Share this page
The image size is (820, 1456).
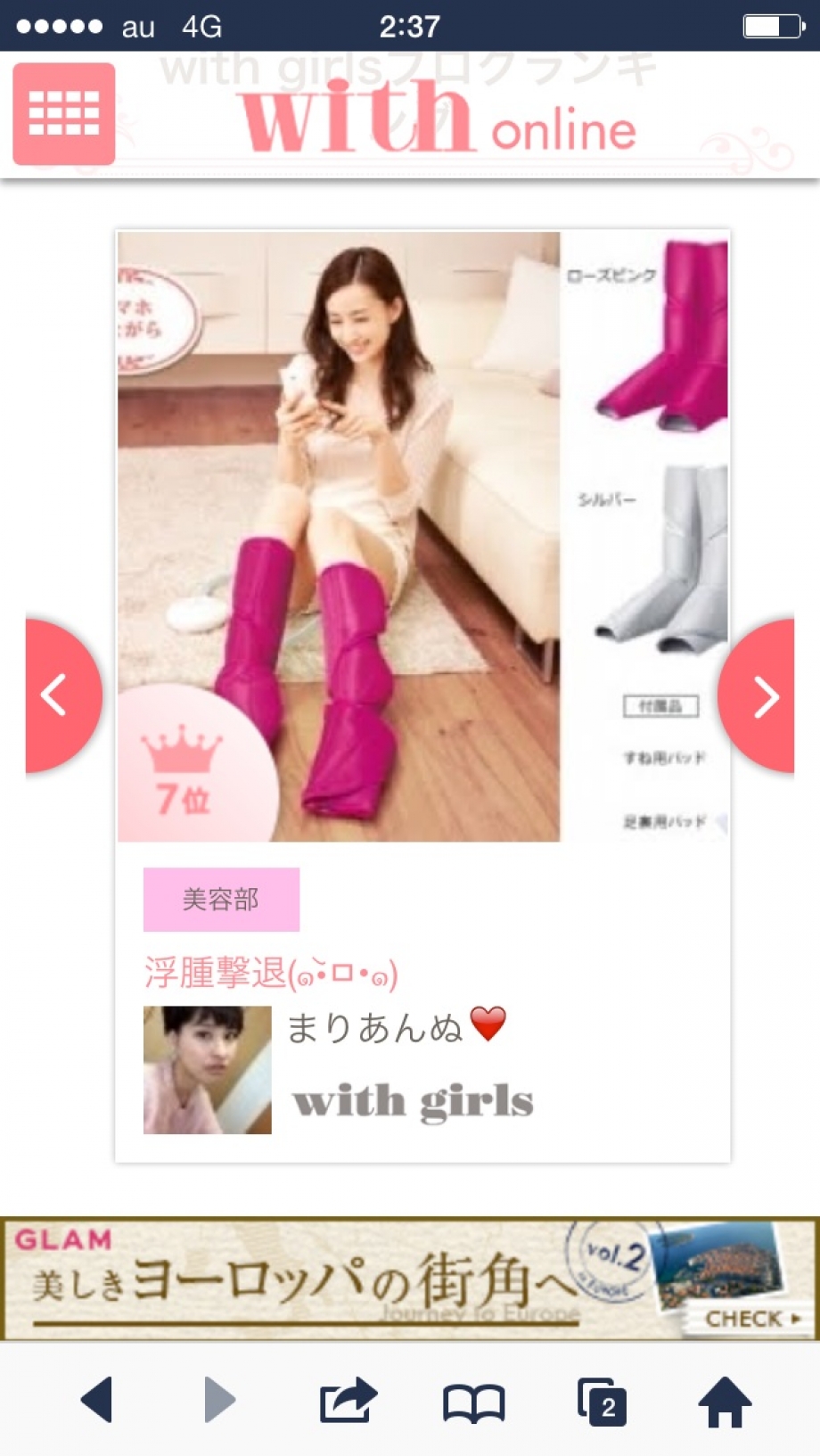click(348, 1399)
